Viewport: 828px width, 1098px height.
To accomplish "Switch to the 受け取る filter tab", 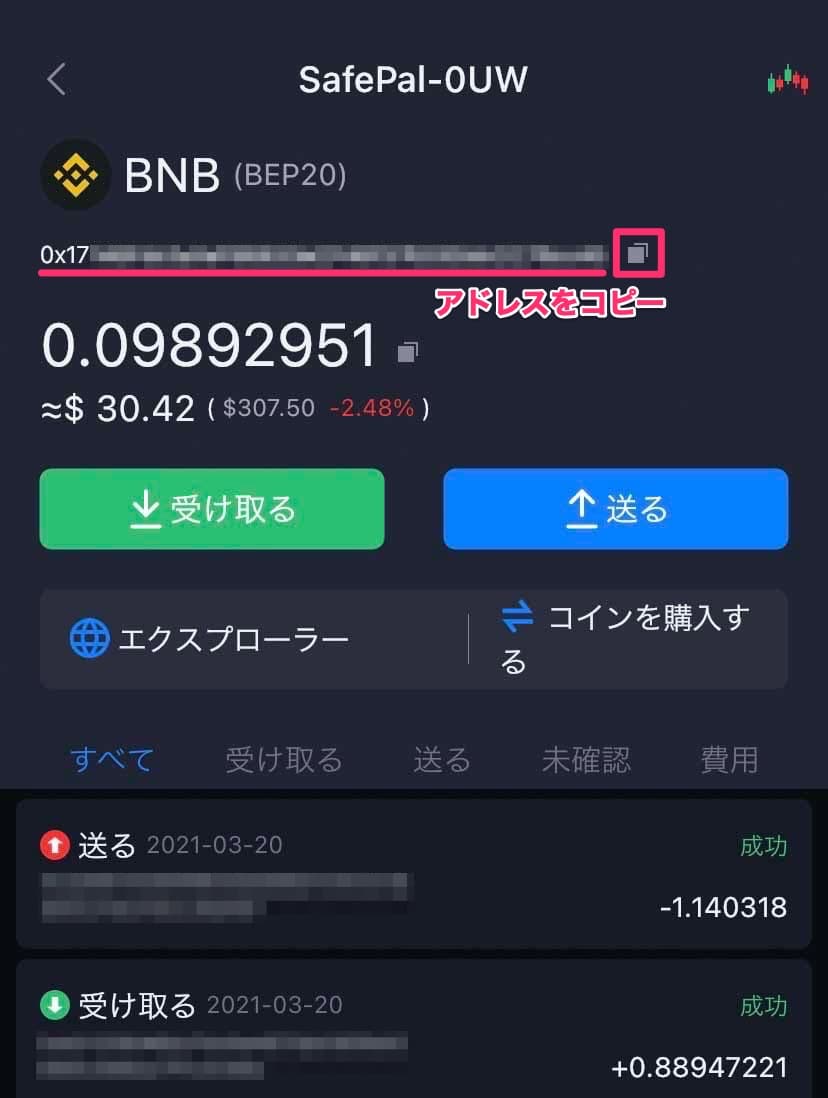I will click(284, 759).
